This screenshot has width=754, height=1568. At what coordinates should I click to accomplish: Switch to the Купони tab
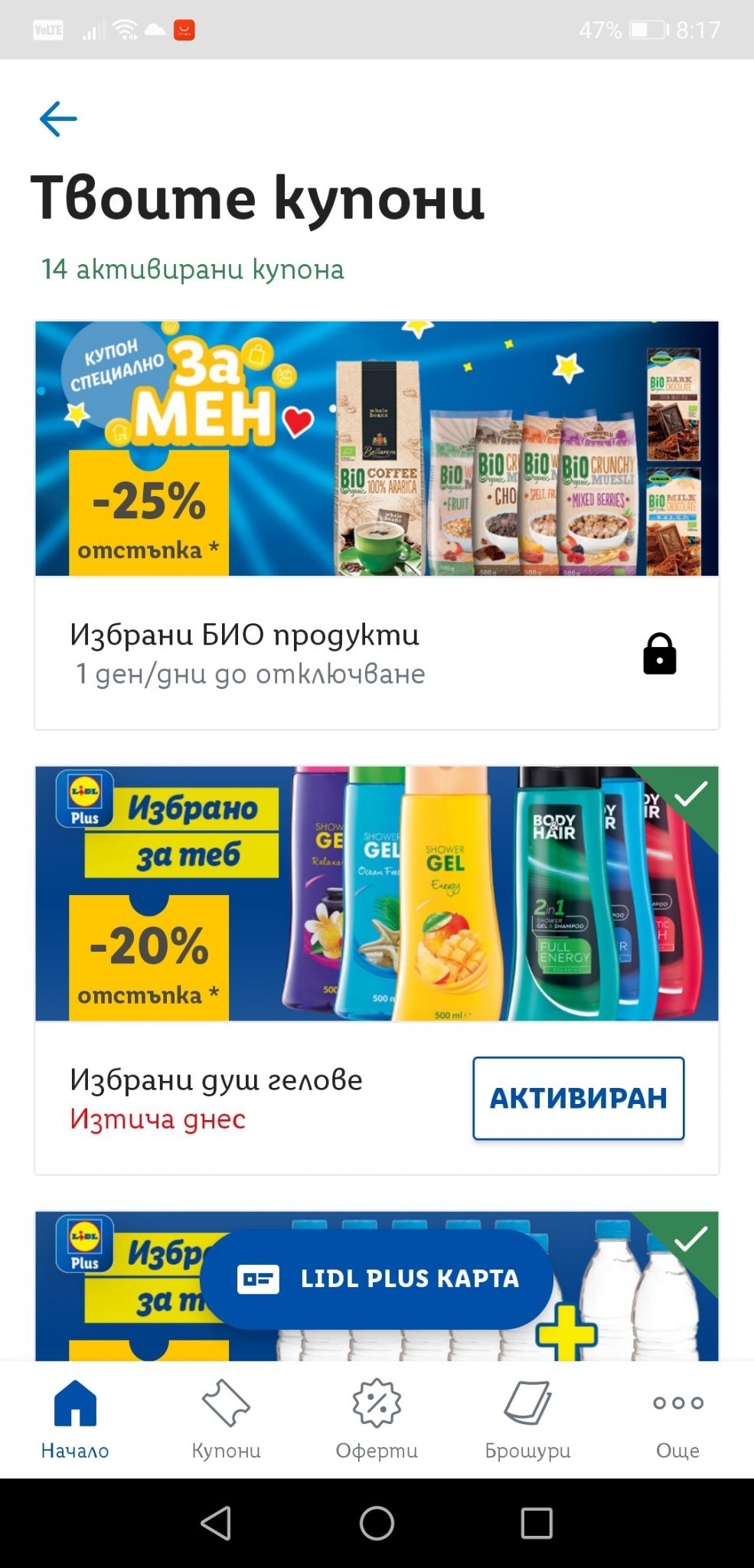coord(226,1418)
